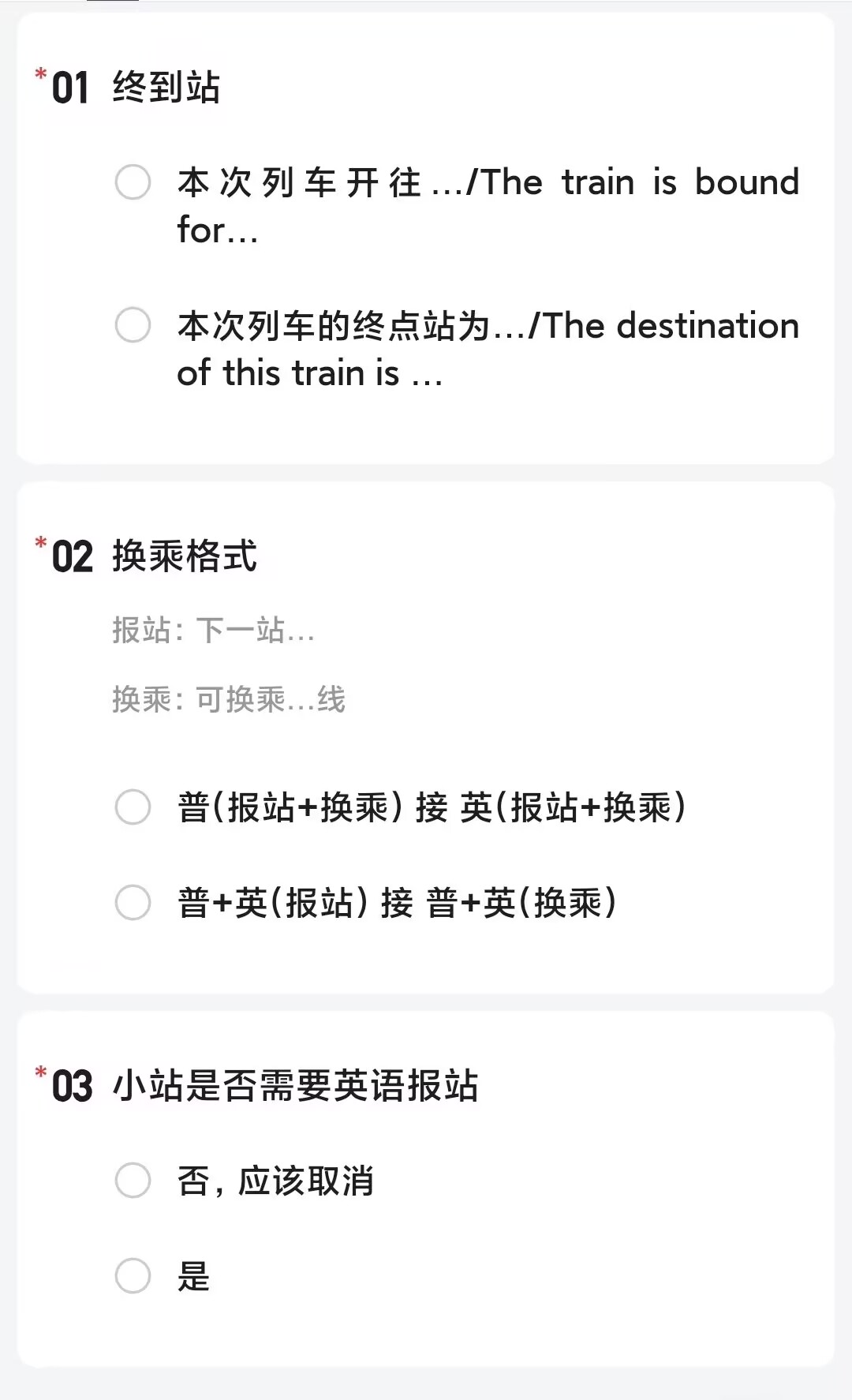Select '否, 应该取消' for question 03

(133, 1181)
